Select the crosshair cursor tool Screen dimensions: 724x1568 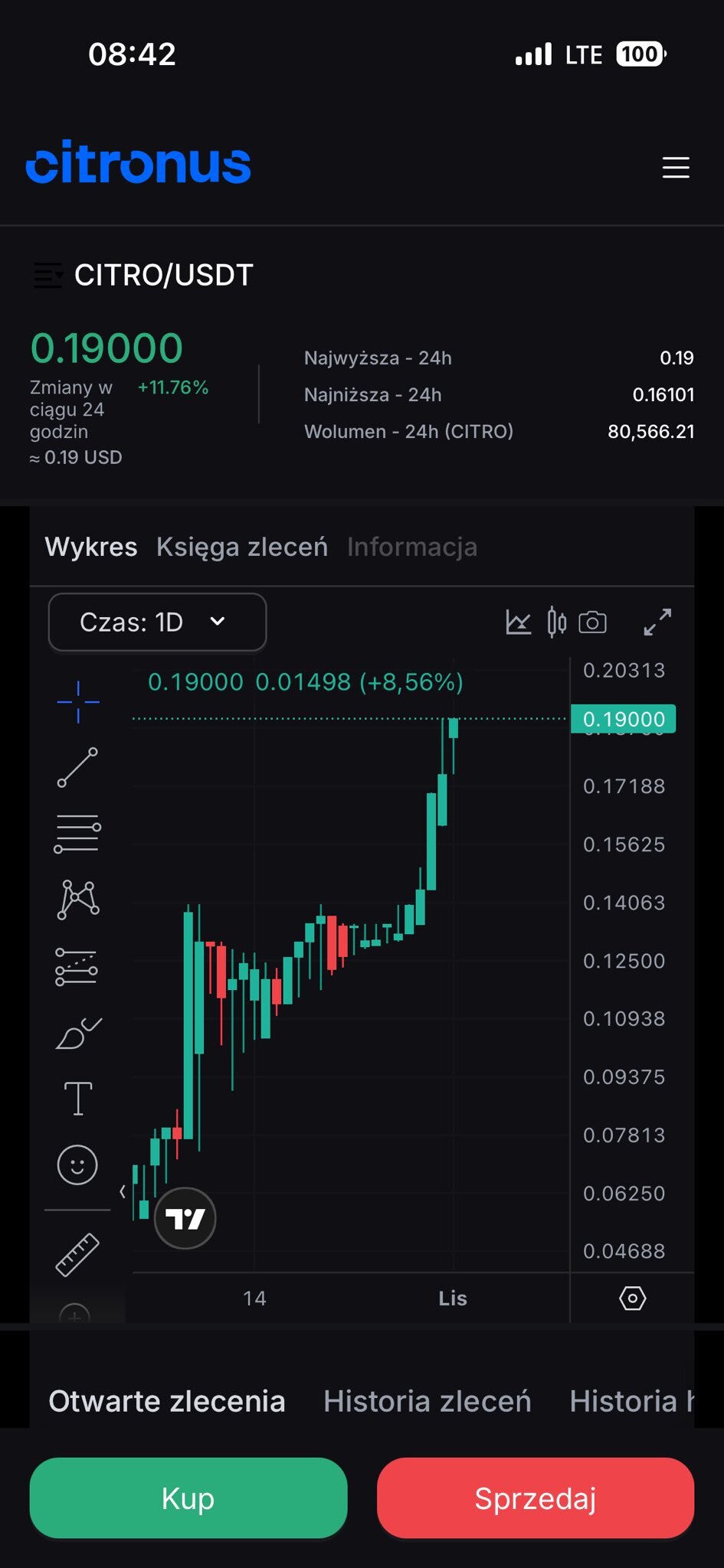pyautogui.click(x=77, y=701)
